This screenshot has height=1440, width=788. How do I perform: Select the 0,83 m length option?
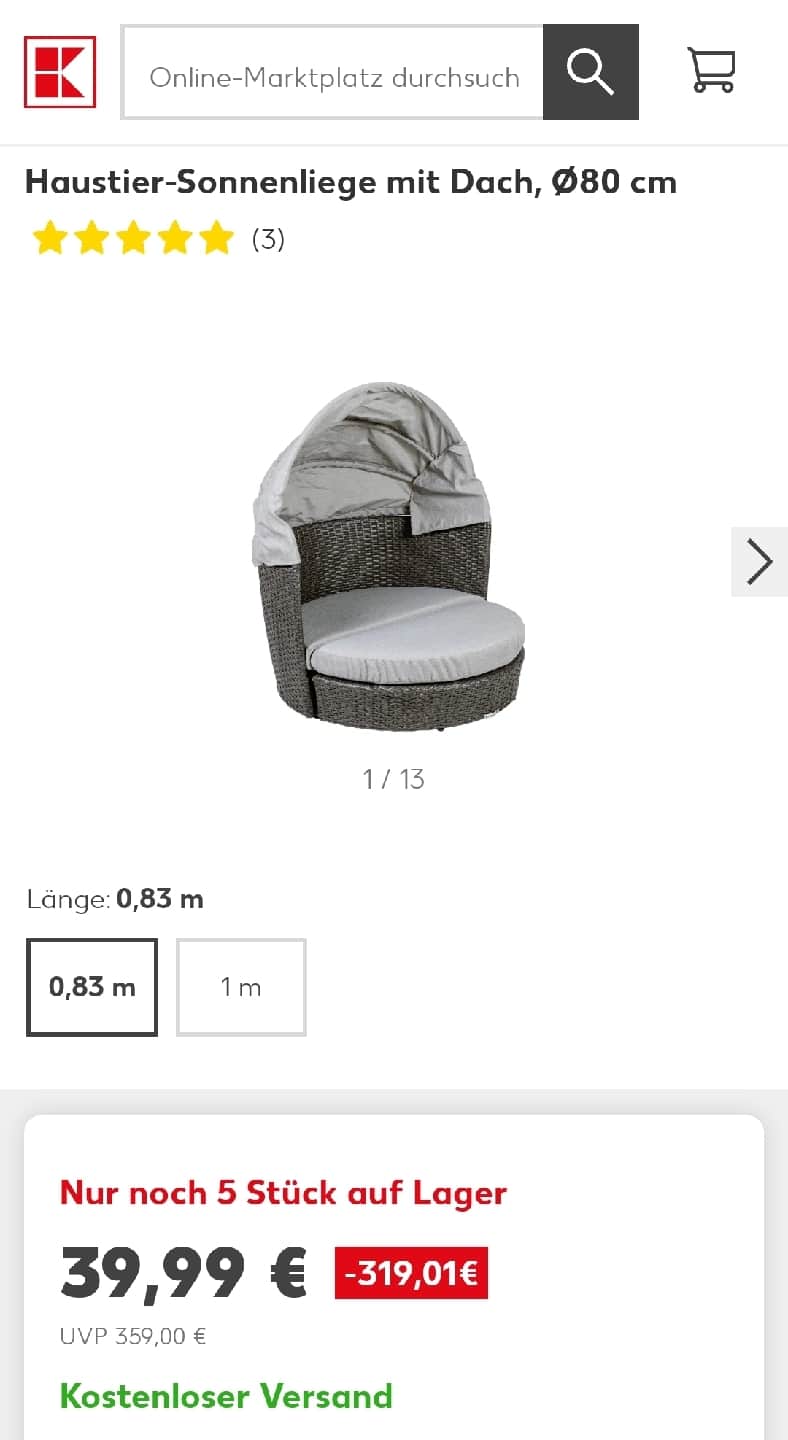tap(92, 987)
